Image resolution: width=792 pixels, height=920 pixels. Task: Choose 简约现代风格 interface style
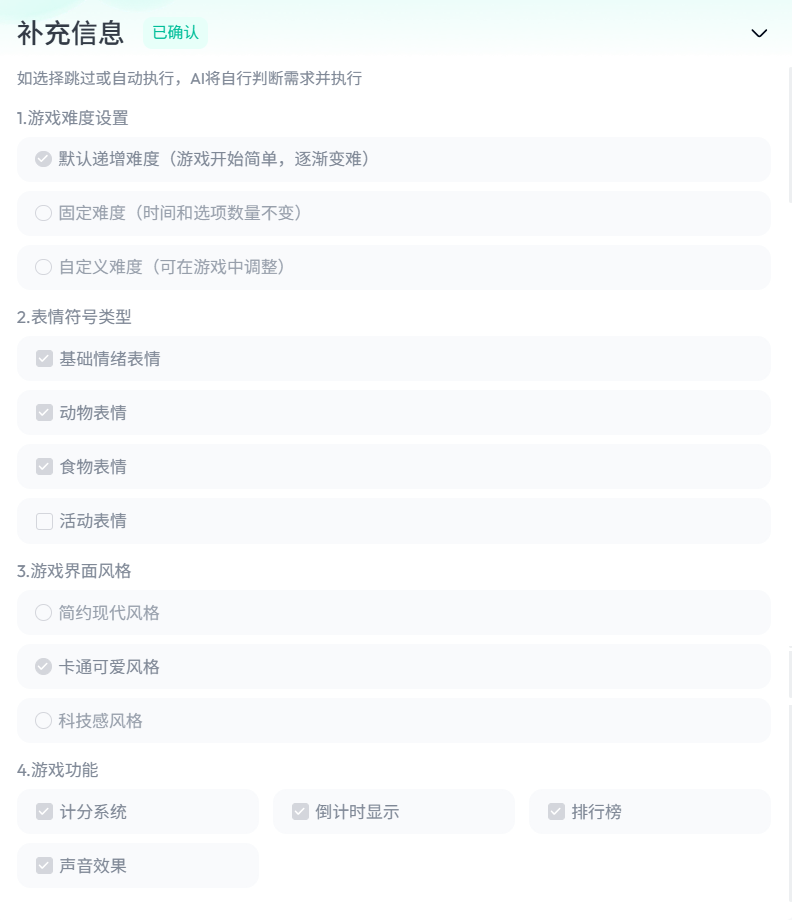[43, 613]
